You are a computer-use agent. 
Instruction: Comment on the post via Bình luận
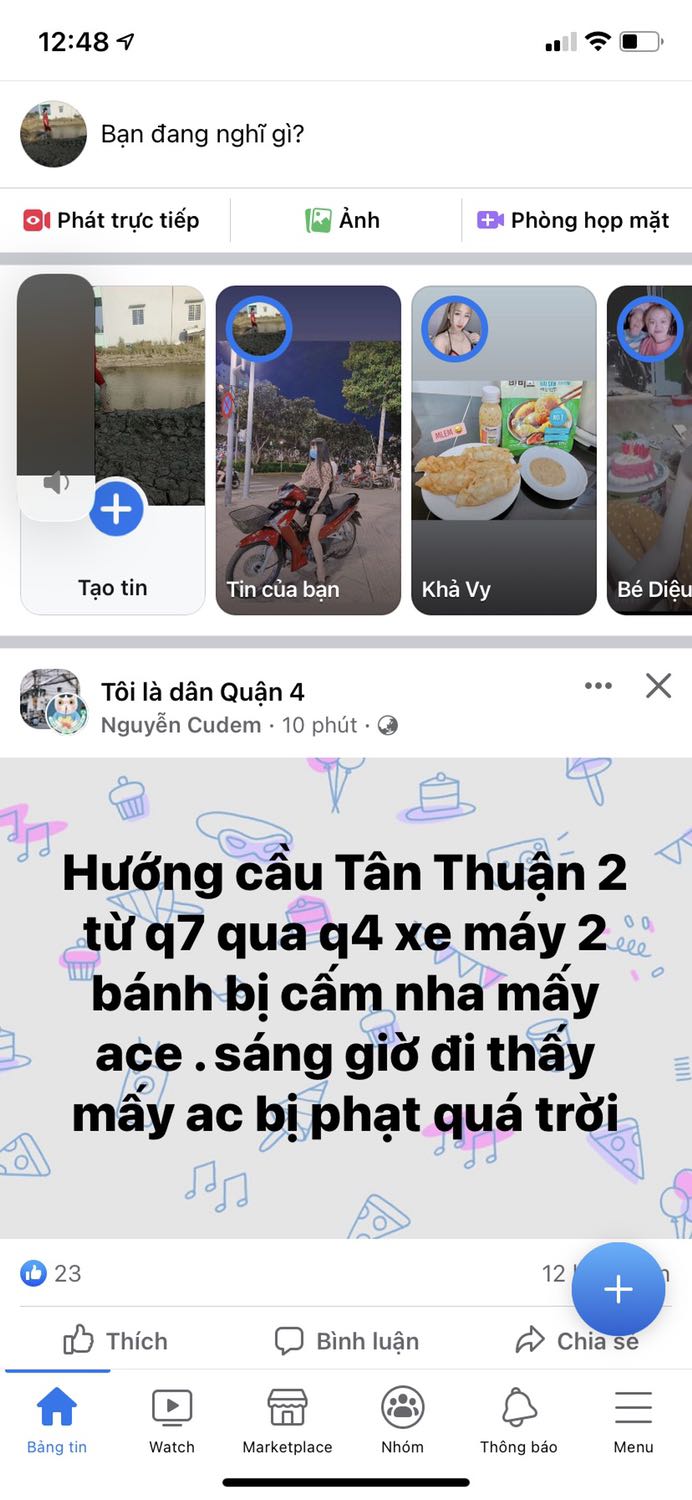tap(346, 1340)
